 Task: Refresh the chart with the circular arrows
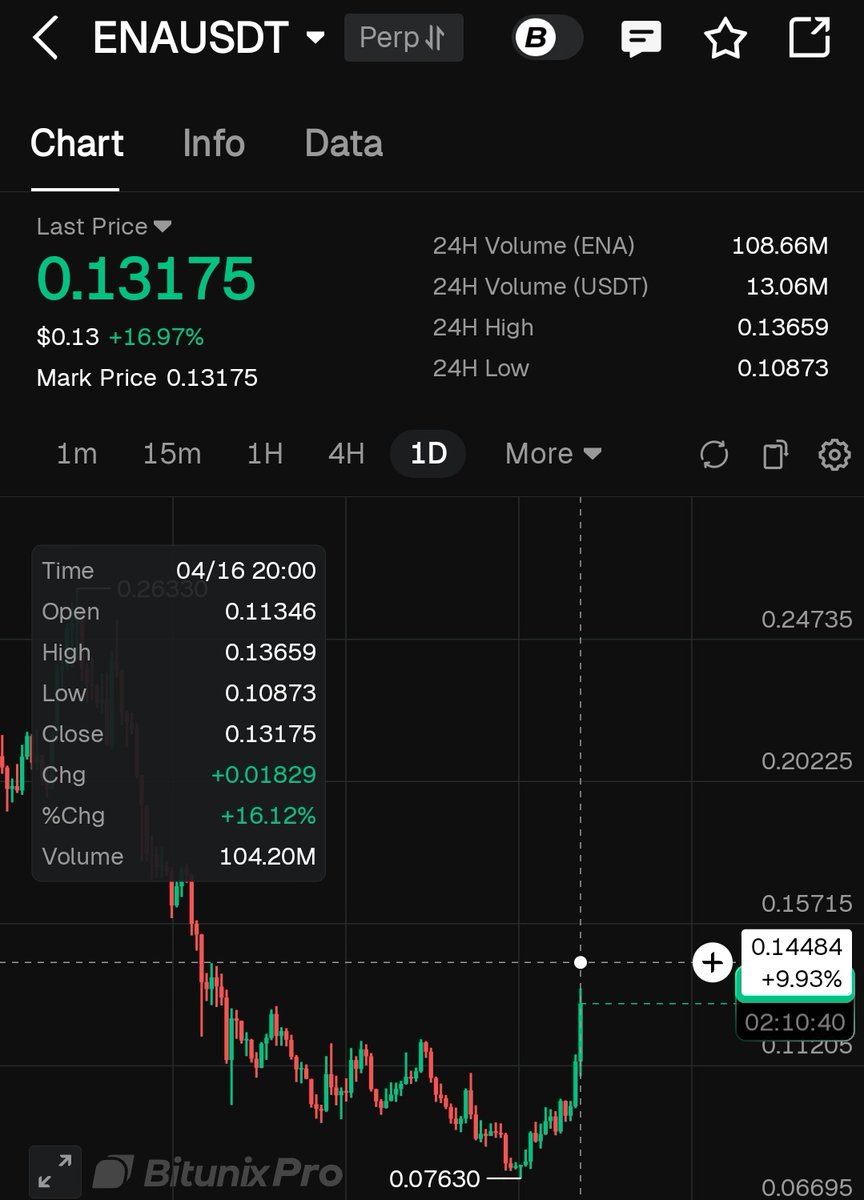tap(714, 455)
